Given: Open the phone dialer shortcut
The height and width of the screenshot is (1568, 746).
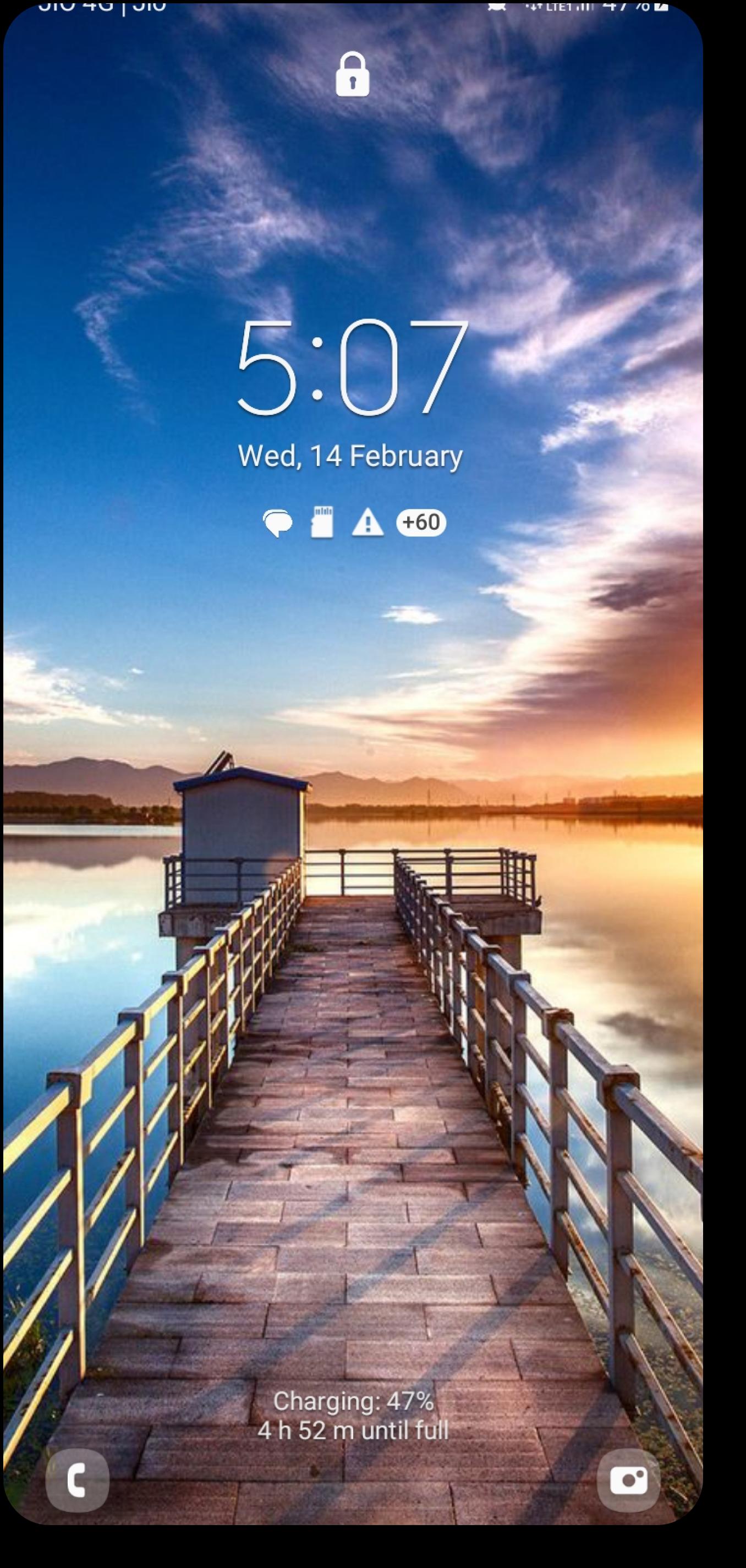Looking at the screenshot, I should point(77,1481).
